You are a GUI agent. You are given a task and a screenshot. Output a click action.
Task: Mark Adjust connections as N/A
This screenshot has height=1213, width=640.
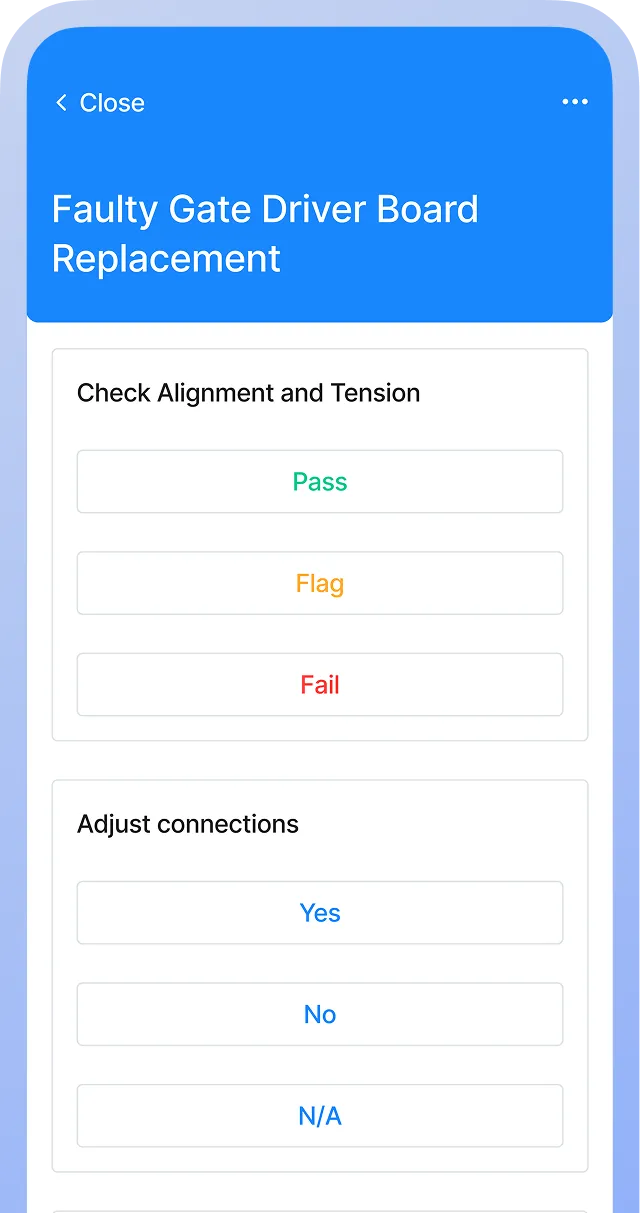[x=320, y=1116]
